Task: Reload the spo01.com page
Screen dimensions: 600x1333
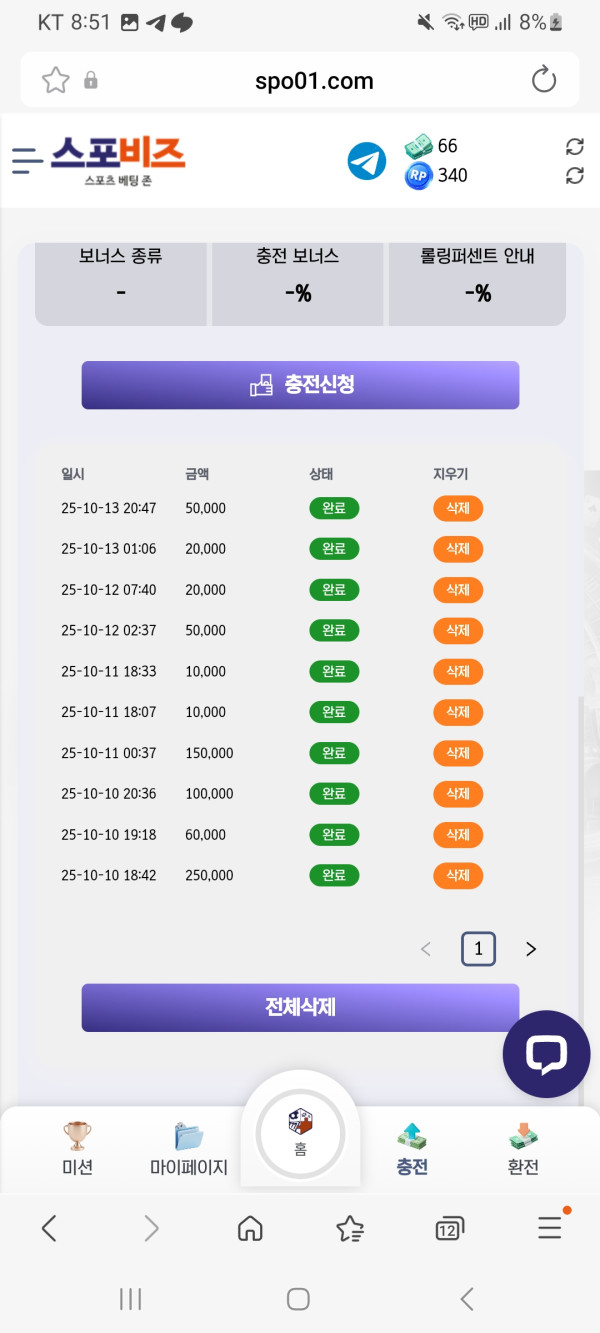Action: (x=544, y=80)
